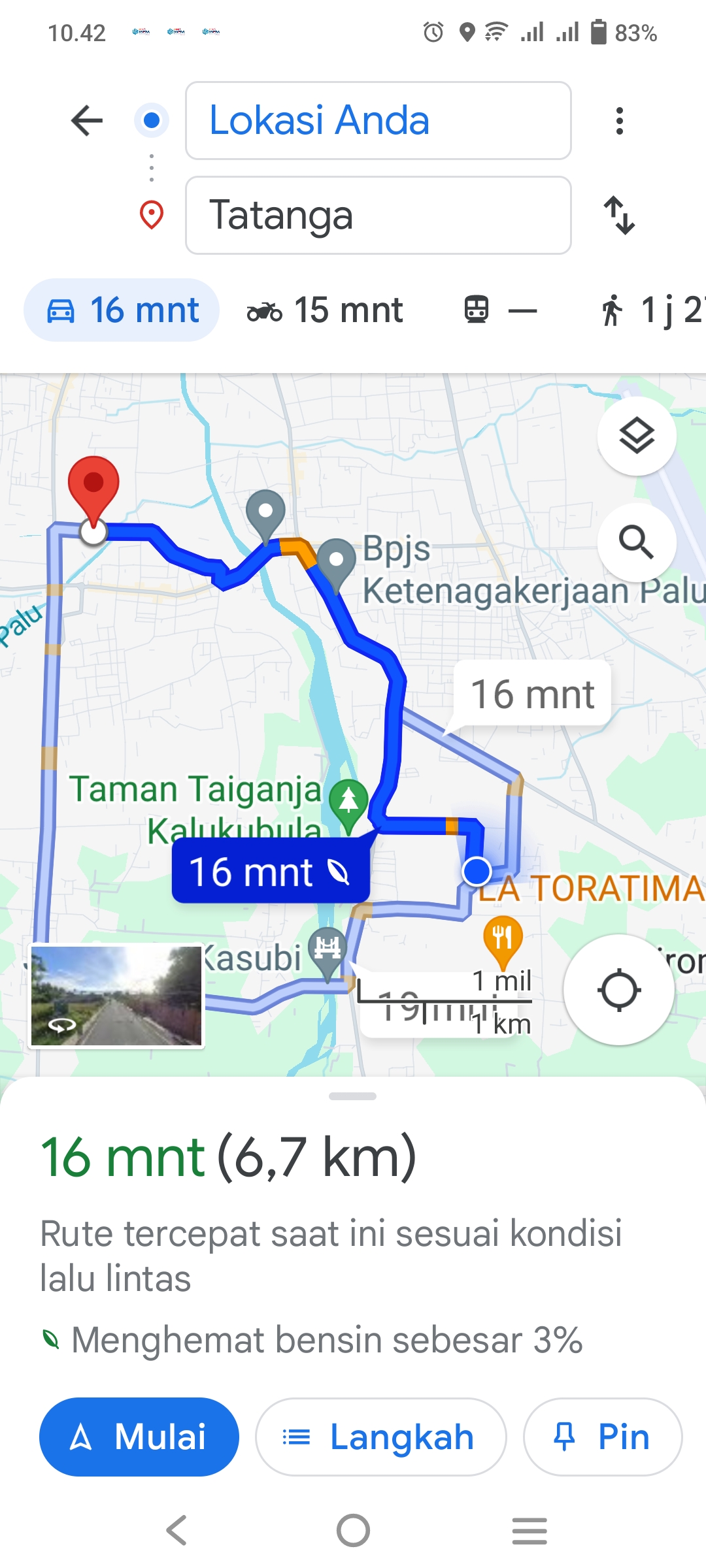Select the alternate 16 mnt route label

coord(532,694)
